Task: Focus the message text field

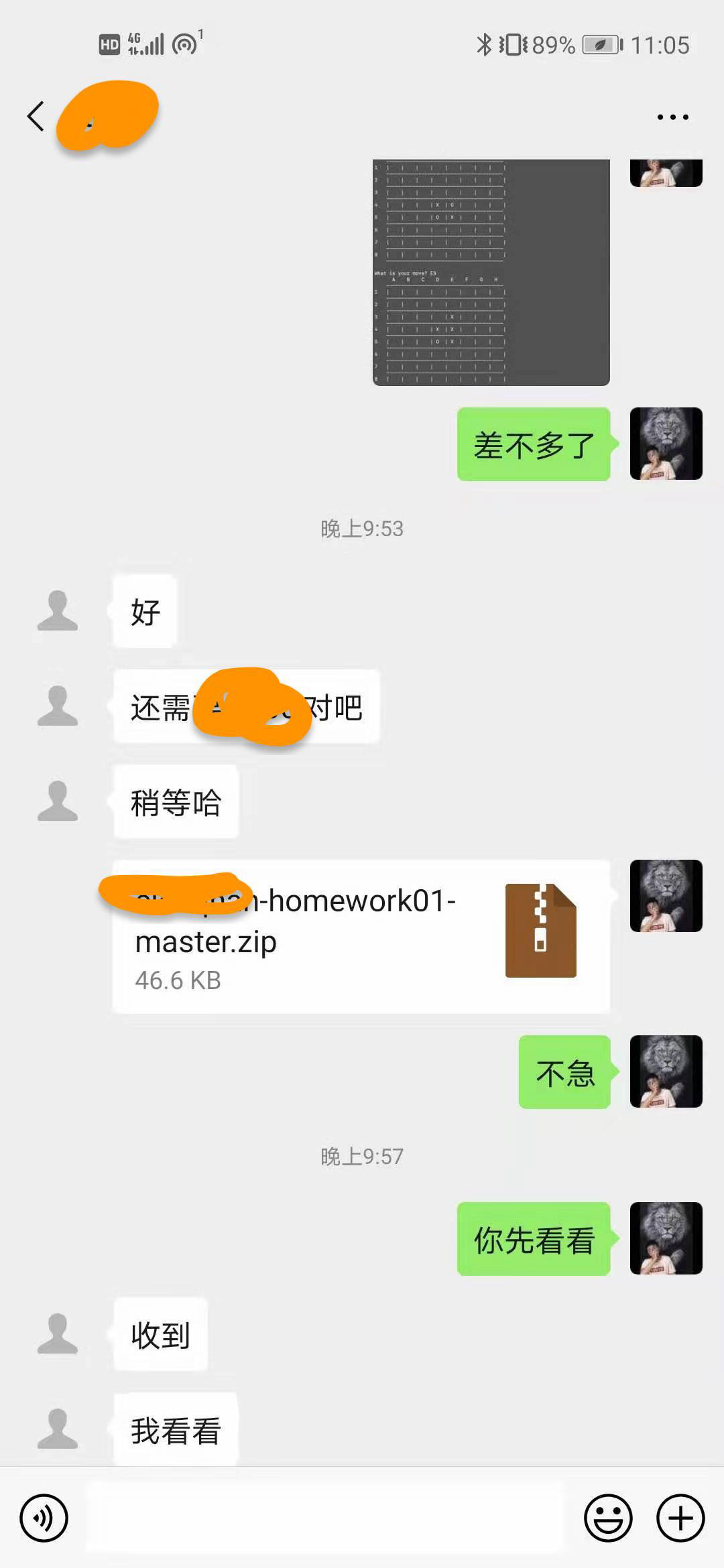Action: 325,1518
